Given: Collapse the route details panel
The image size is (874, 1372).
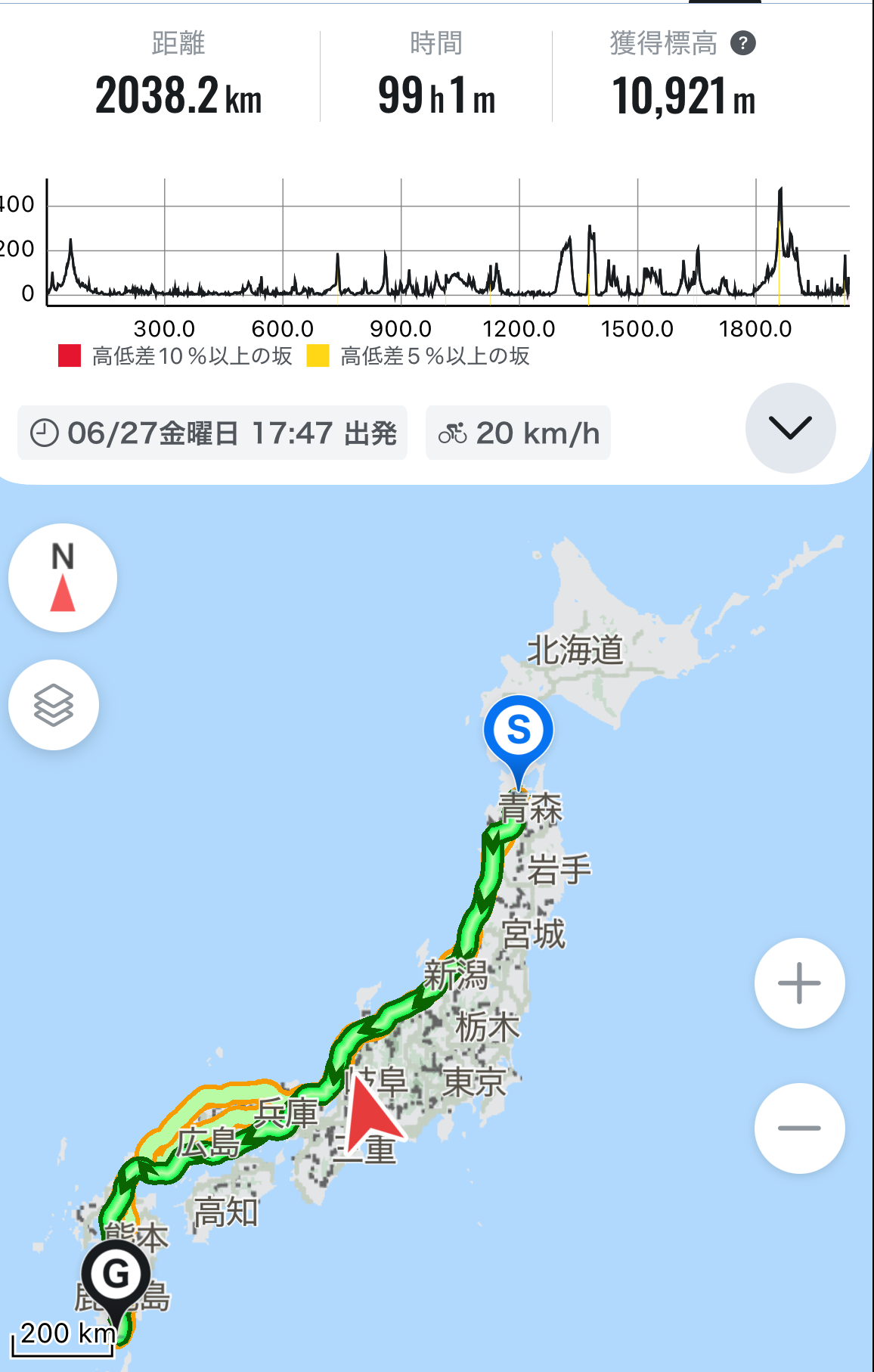Looking at the screenshot, I should pyautogui.click(x=790, y=428).
